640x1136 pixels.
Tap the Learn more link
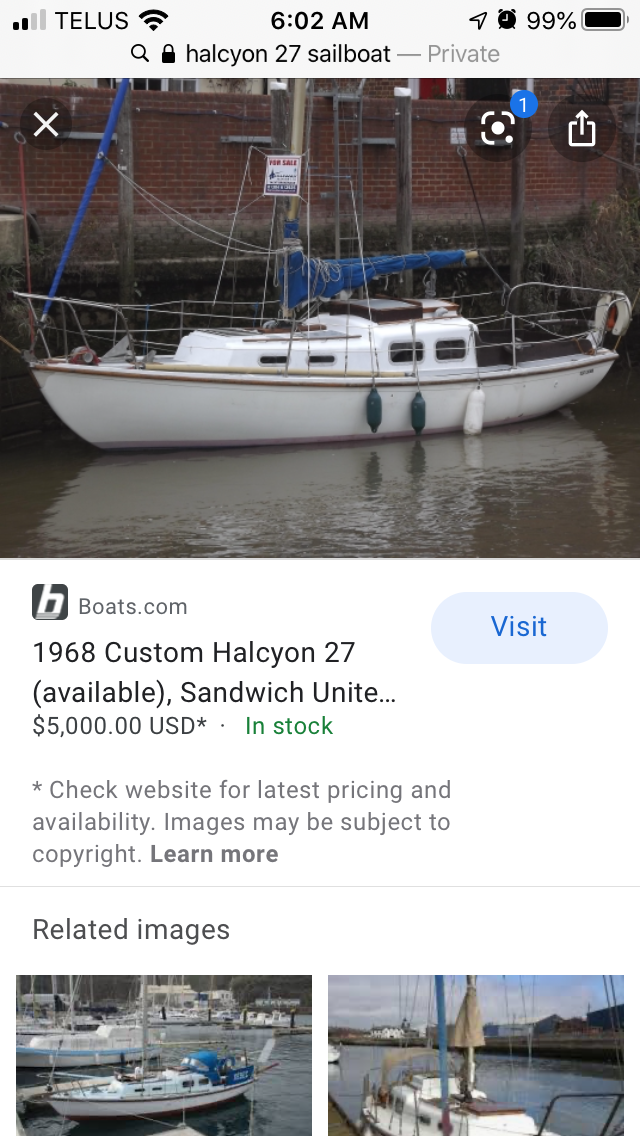[214, 853]
